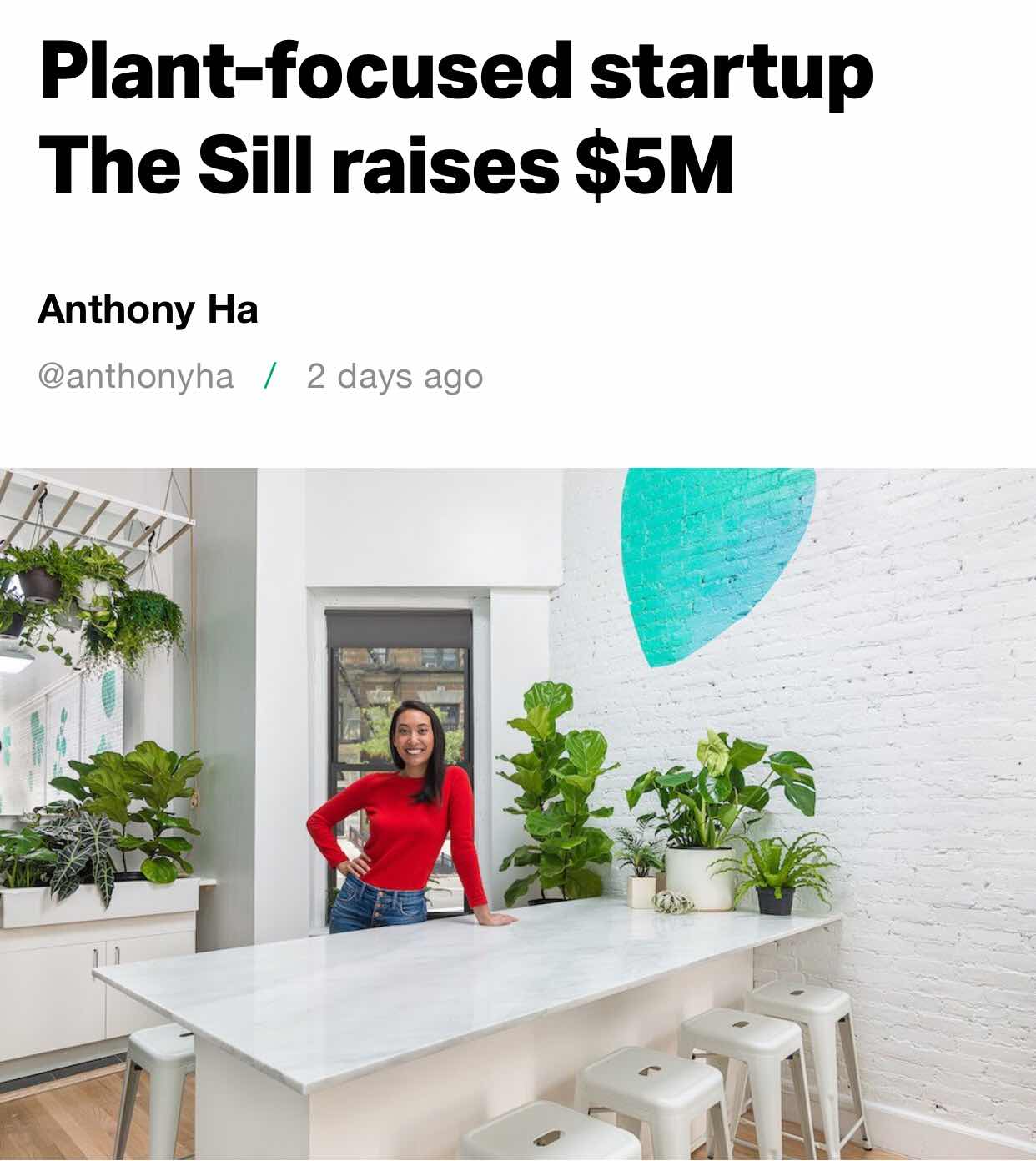View the article's hero photo

pyautogui.click(x=518, y=813)
